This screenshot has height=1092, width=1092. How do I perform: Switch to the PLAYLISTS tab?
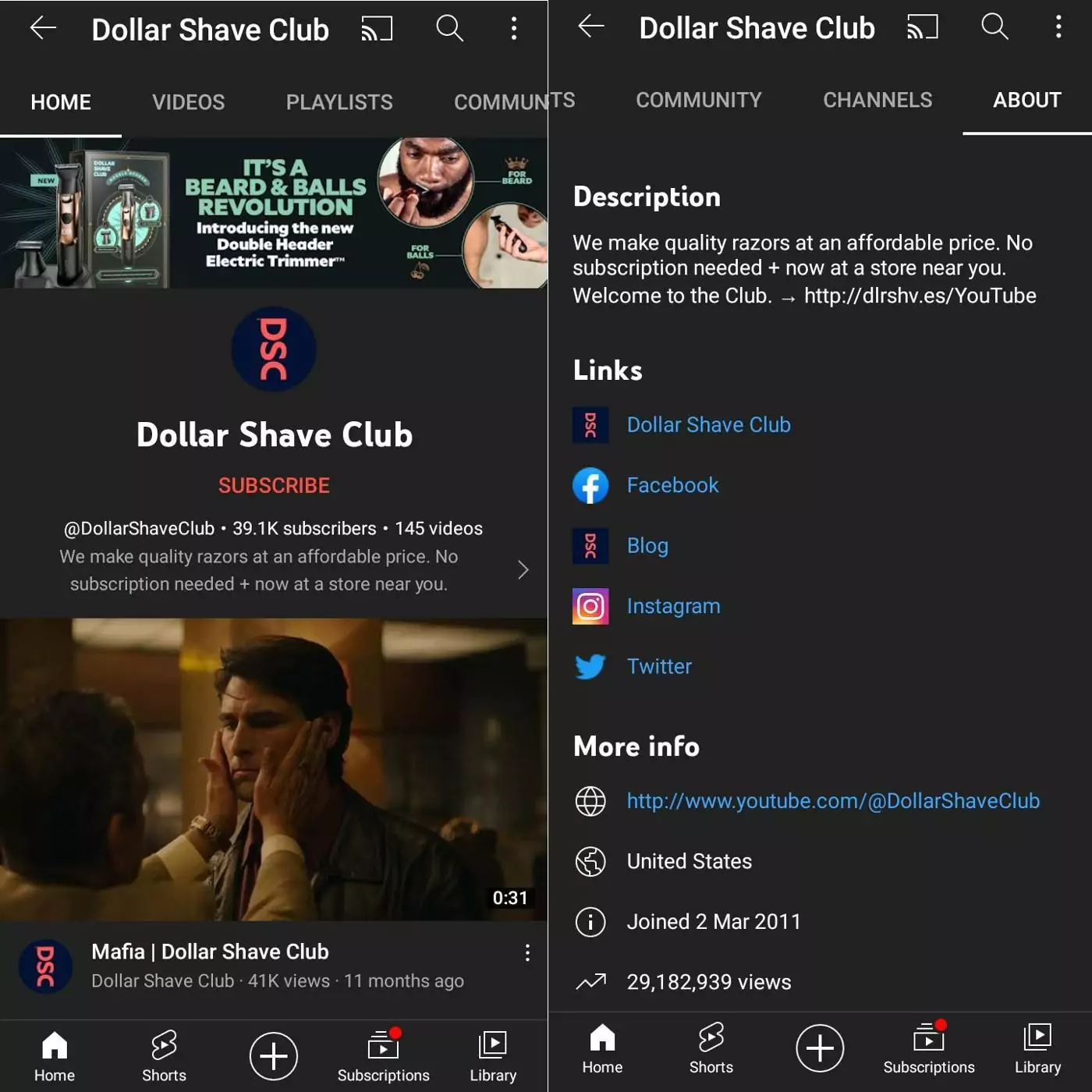point(339,102)
